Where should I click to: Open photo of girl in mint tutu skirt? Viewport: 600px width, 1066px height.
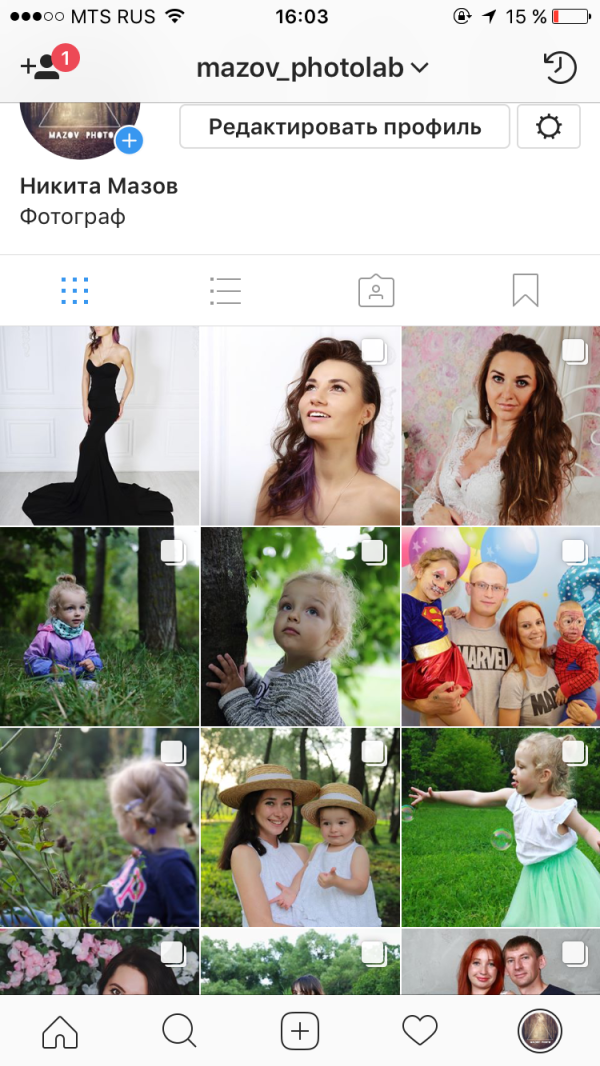point(501,827)
